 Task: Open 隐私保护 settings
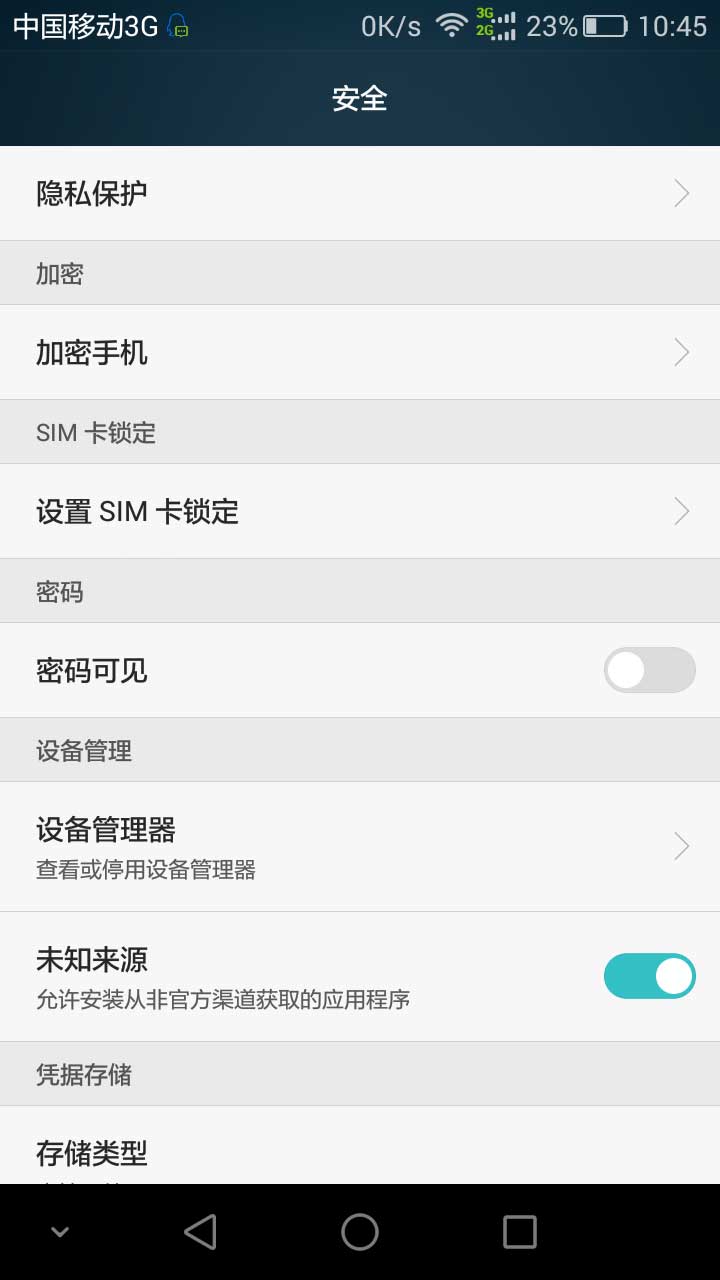point(360,193)
